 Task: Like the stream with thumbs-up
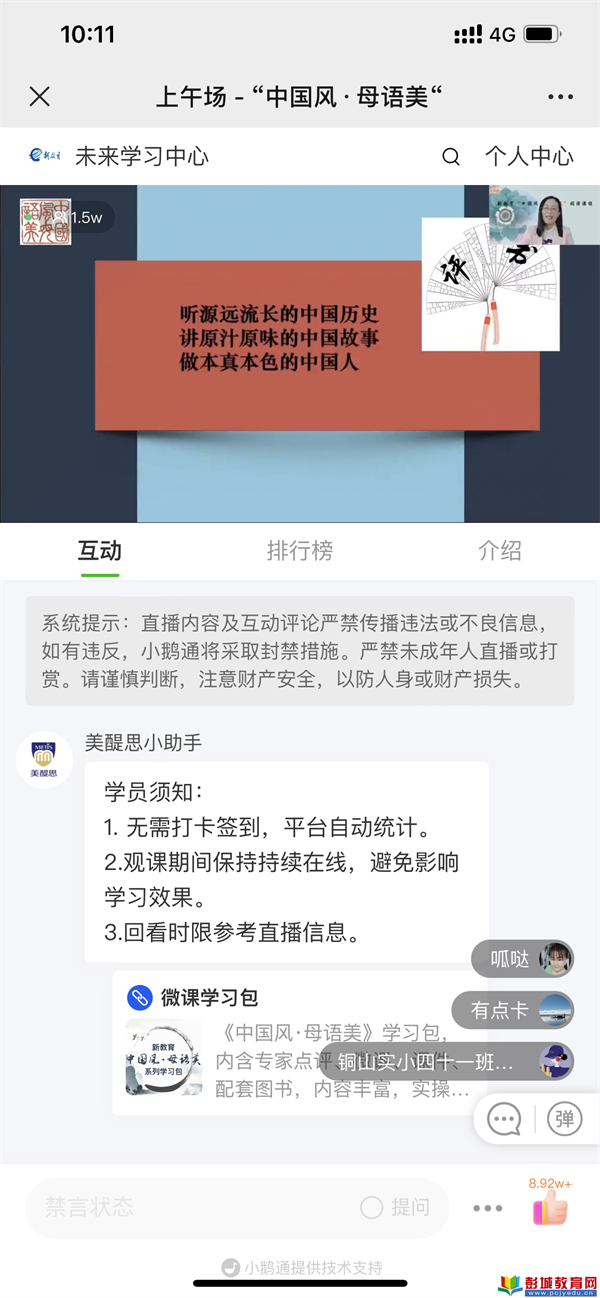point(550,1209)
